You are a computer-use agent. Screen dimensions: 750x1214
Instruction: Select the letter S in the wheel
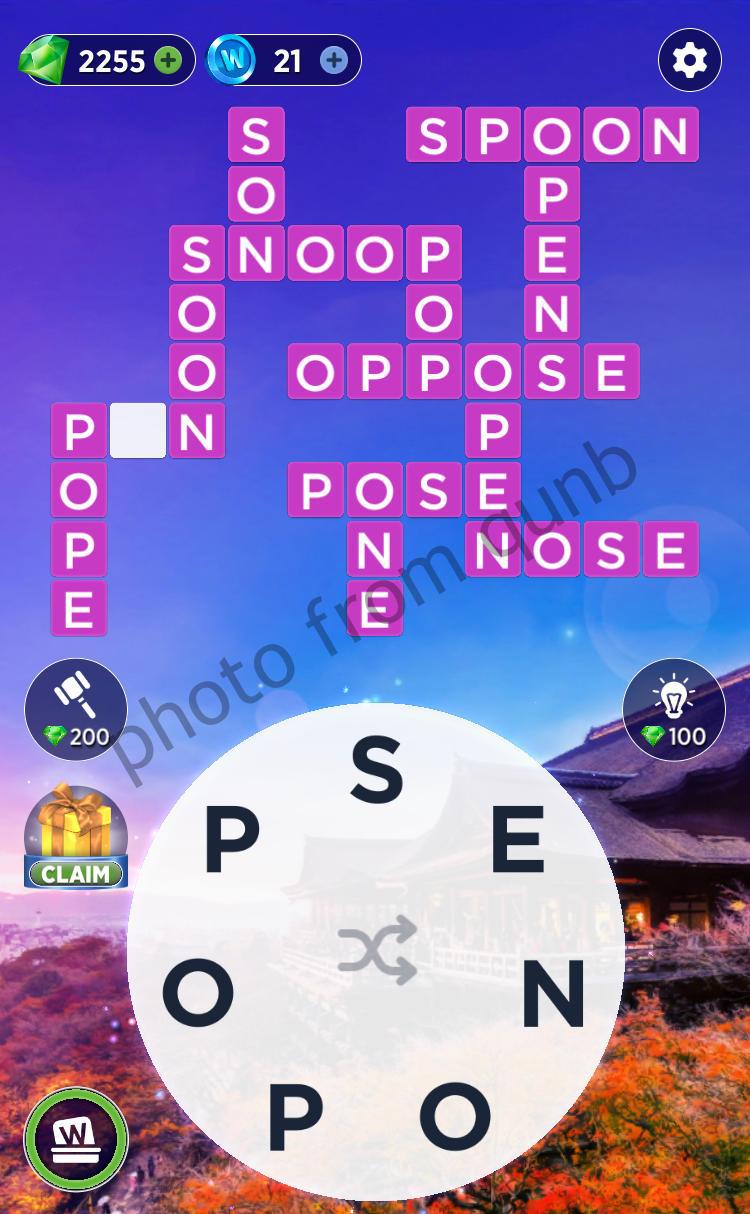pyautogui.click(x=376, y=771)
